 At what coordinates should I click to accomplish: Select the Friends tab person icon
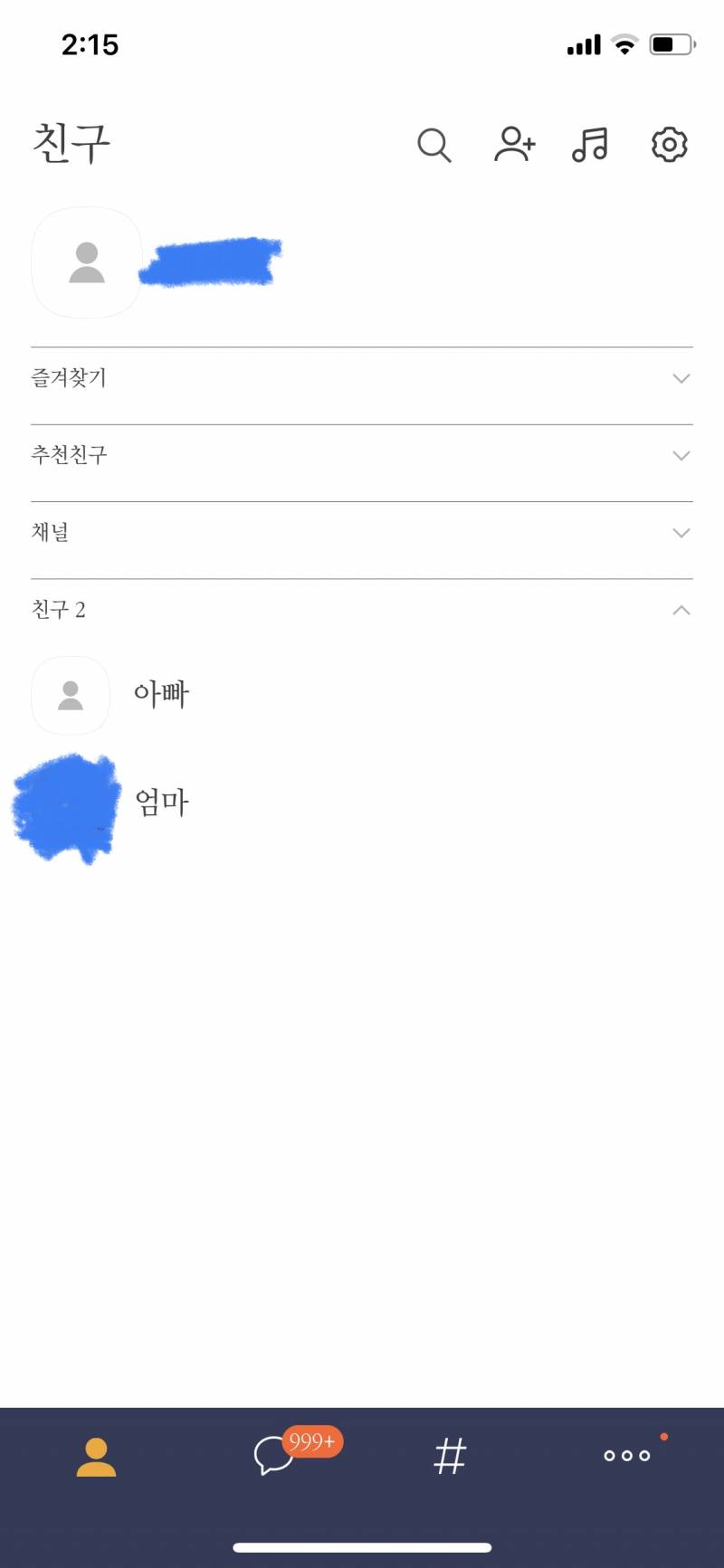(x=98, y=1455)
